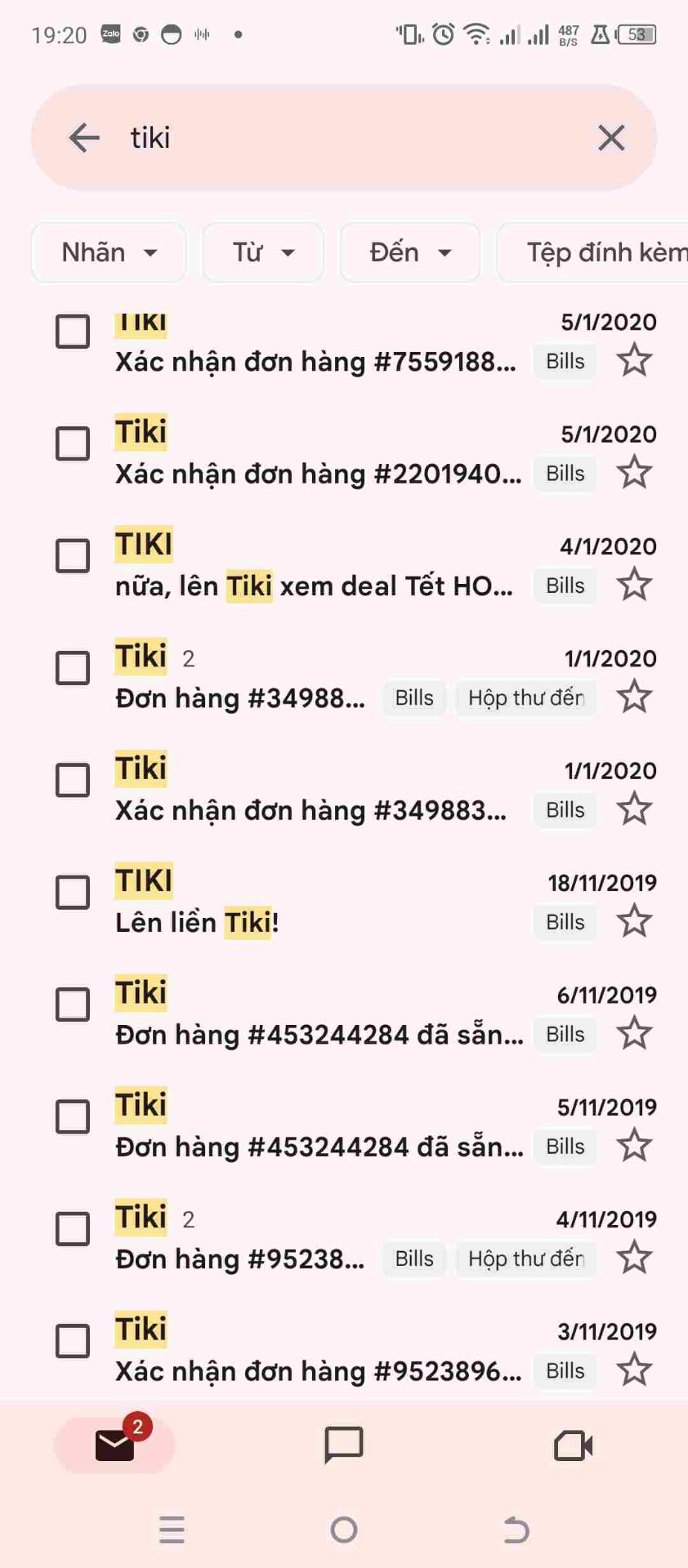The width and height of the screenshot is (688, 1568).
Task: Tap the Bills label on the 6/11/2019 email
Action: tap(564, 1034)
